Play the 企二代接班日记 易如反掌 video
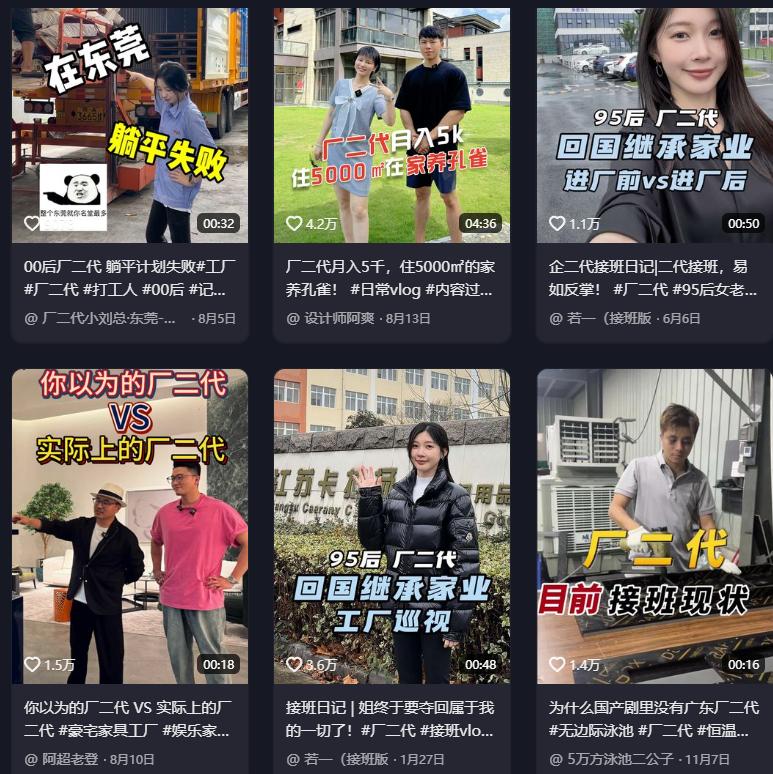Screen dimensions: 773x774 [654, 125]
